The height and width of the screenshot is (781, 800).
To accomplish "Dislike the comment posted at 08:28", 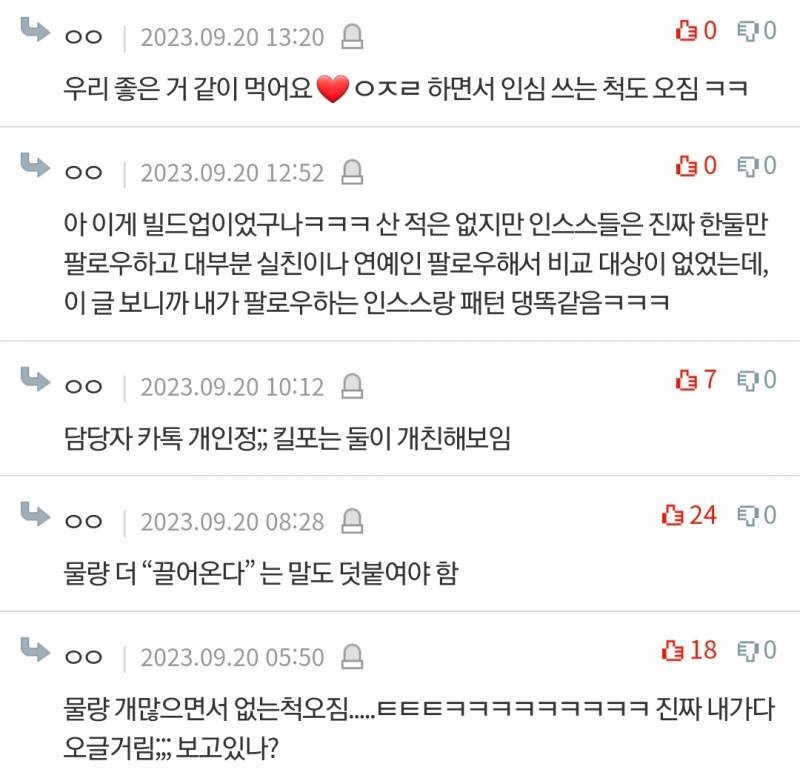I will tap(747, 515).
